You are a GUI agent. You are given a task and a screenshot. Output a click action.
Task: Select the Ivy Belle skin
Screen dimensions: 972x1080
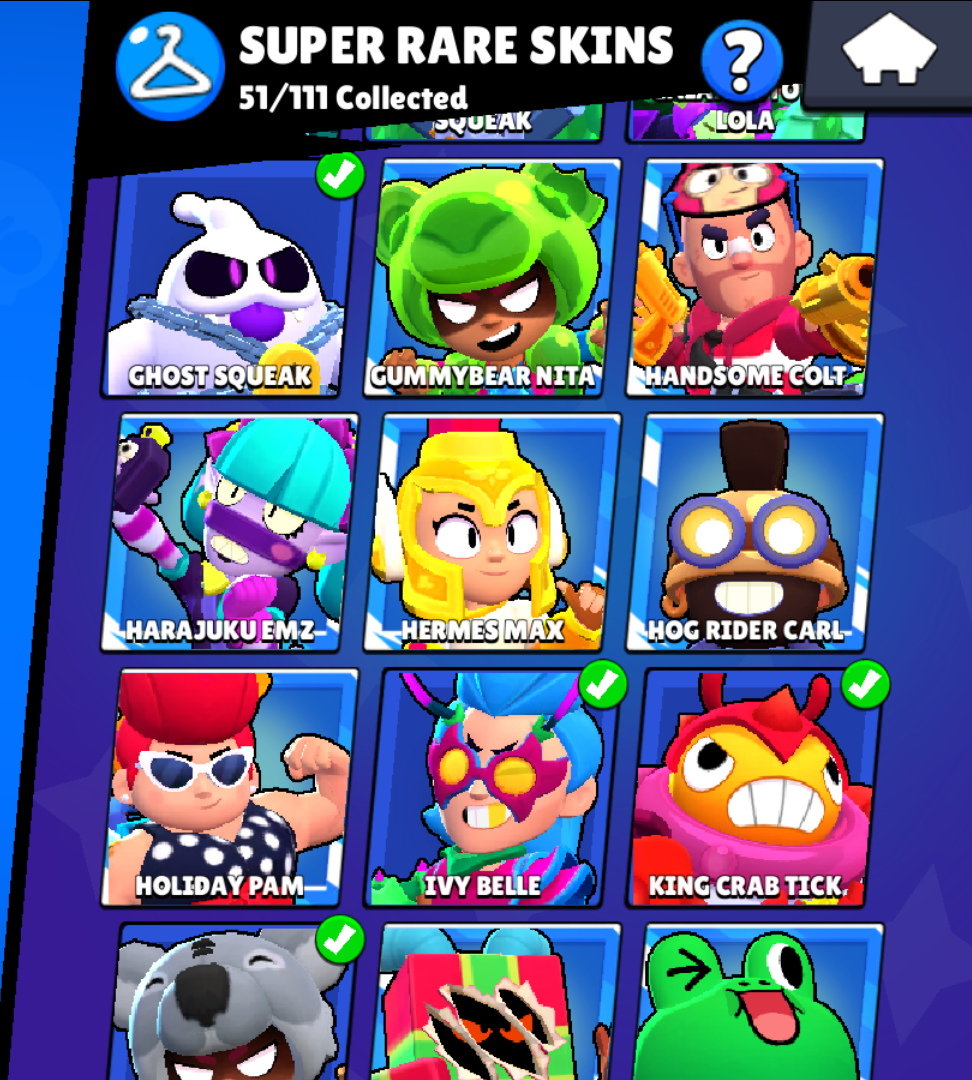(493, 788)
